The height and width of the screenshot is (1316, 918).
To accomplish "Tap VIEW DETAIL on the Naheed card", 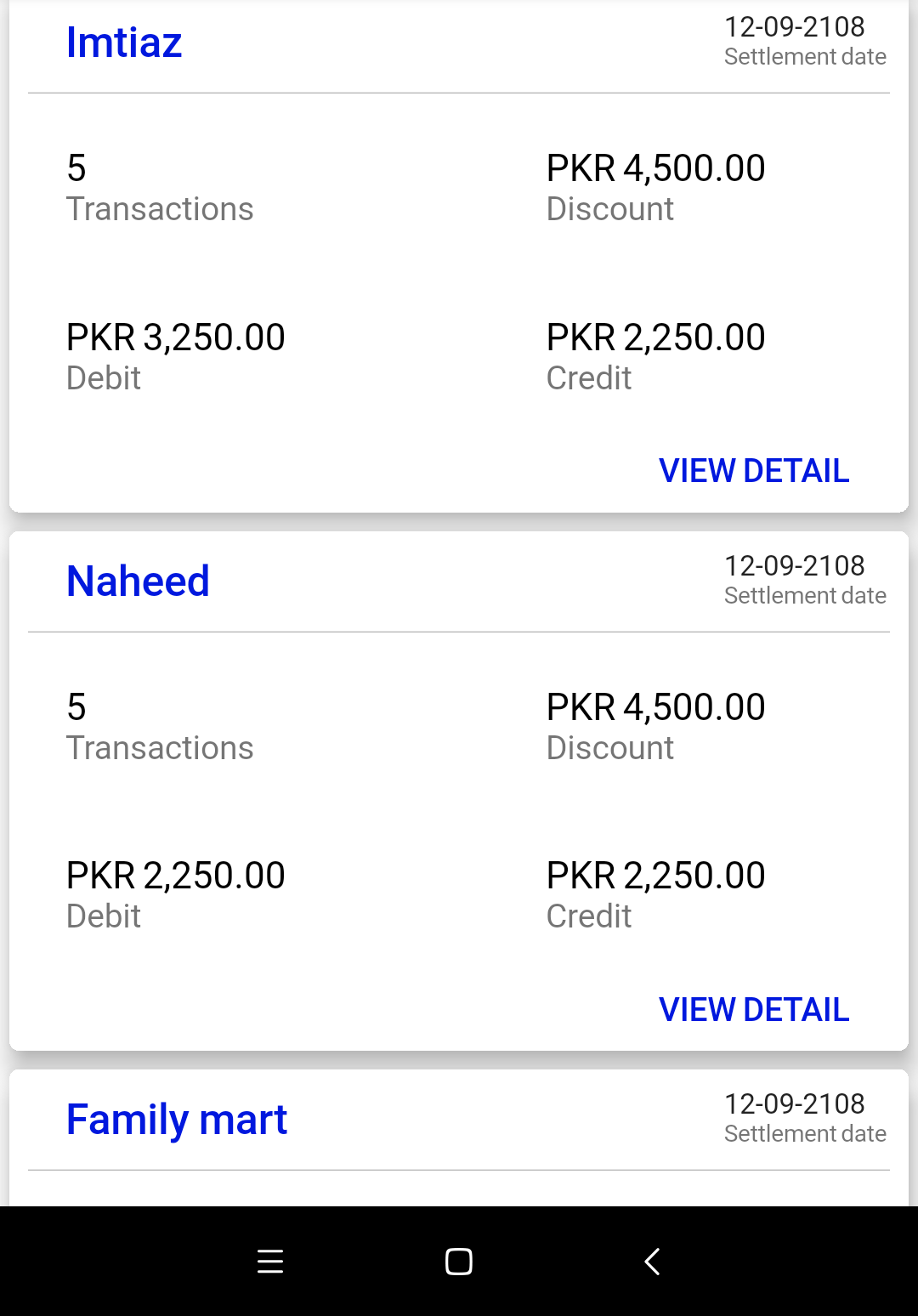I will tap(754, 1009).
